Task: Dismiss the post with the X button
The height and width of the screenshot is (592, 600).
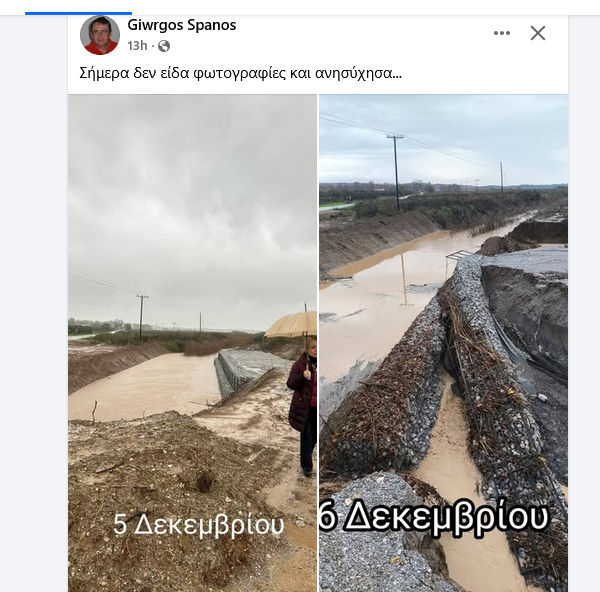Action: click(x=538, y=33)
